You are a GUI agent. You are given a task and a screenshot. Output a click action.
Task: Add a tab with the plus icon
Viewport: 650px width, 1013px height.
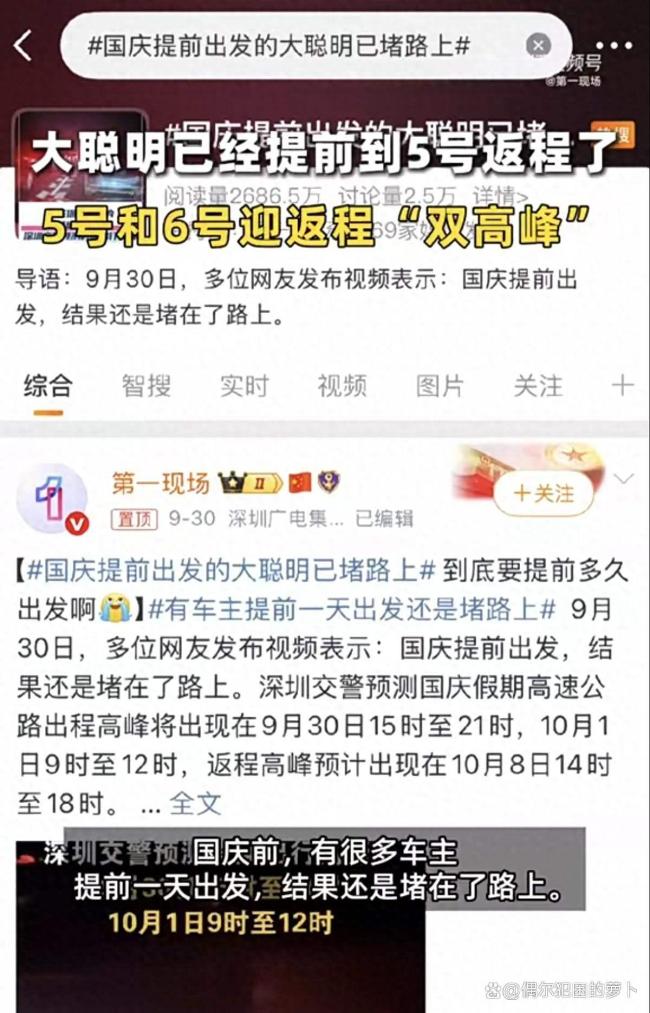pos(622,385)
